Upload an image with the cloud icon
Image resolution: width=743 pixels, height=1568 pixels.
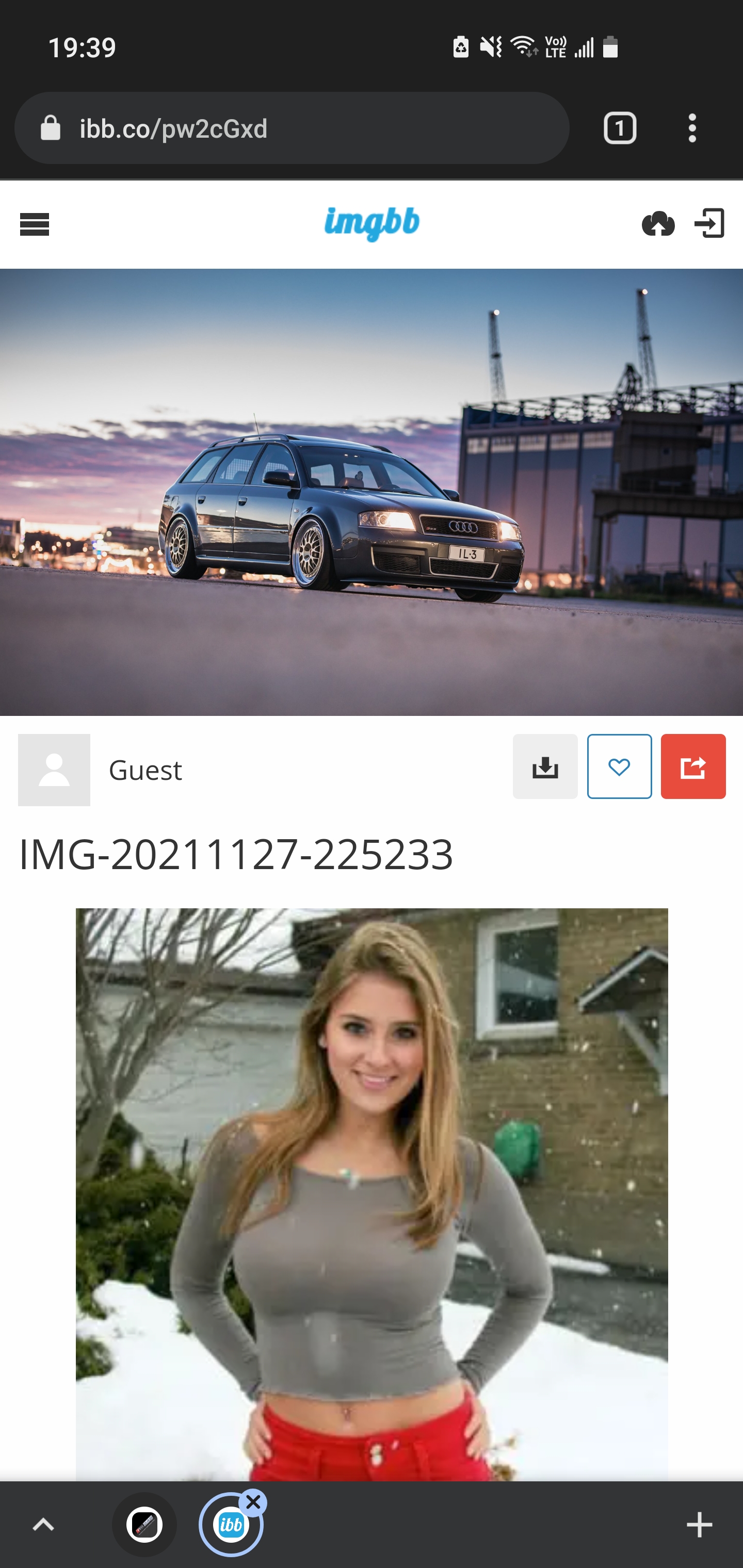tap(658, 224)
